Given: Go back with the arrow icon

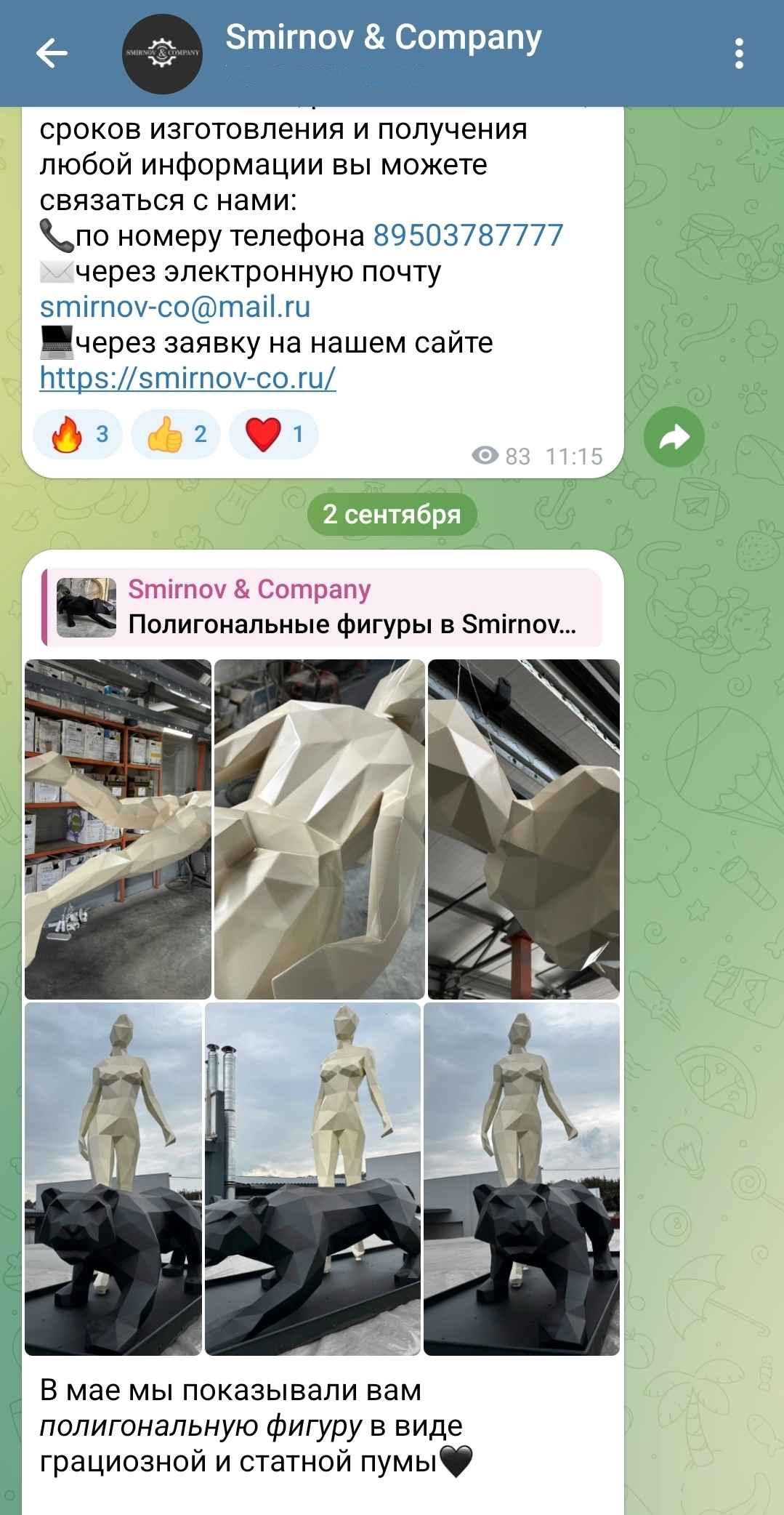Looking at the screenshot, I should click(52, 53).
